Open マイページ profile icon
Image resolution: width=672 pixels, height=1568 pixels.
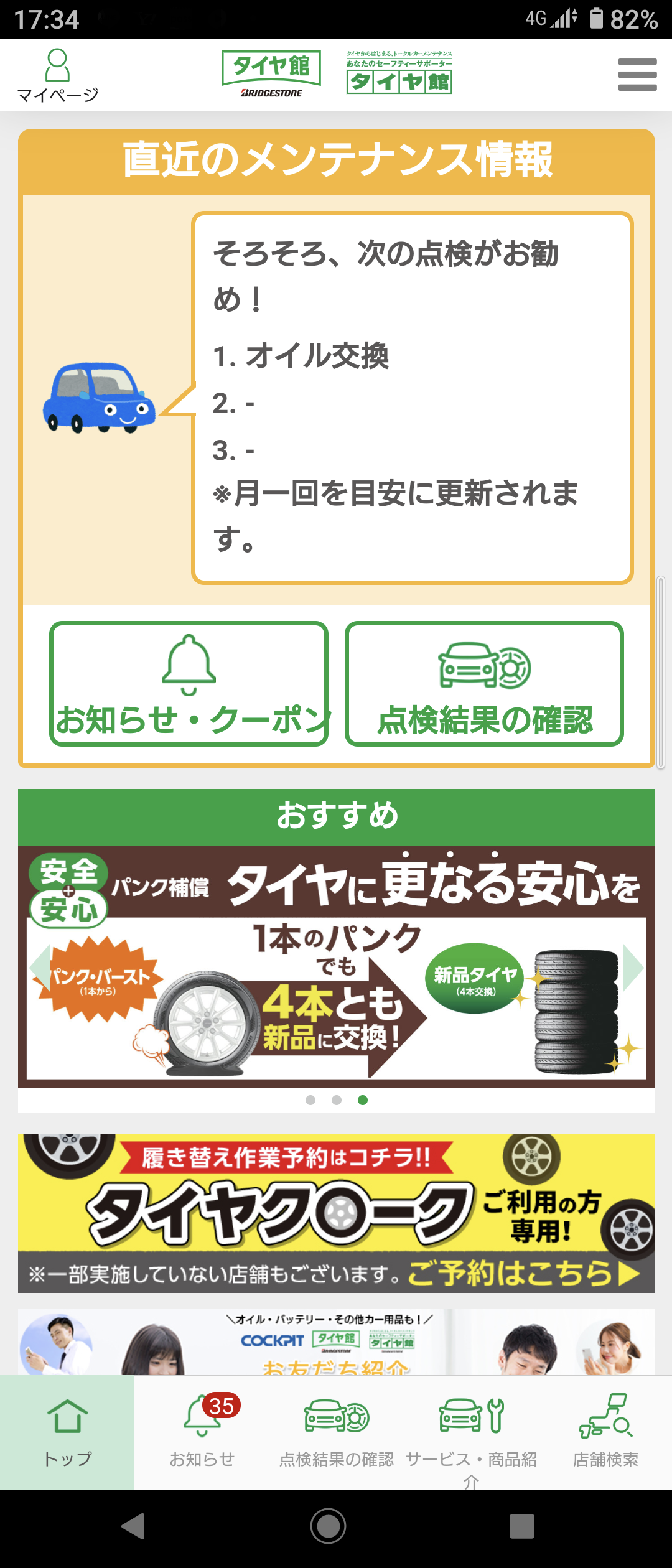tap(57, 75)
